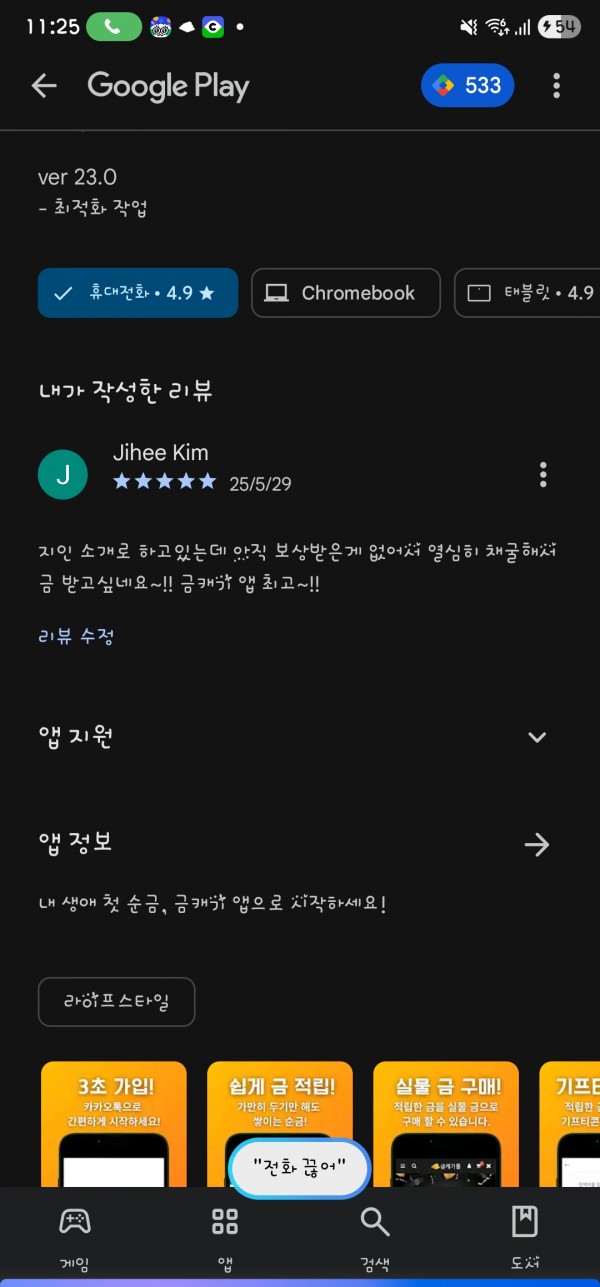This screenshot has width=600, height=1287.
Task: Open the 앱 정보 details arrow
Action: [x=537, y=845]
